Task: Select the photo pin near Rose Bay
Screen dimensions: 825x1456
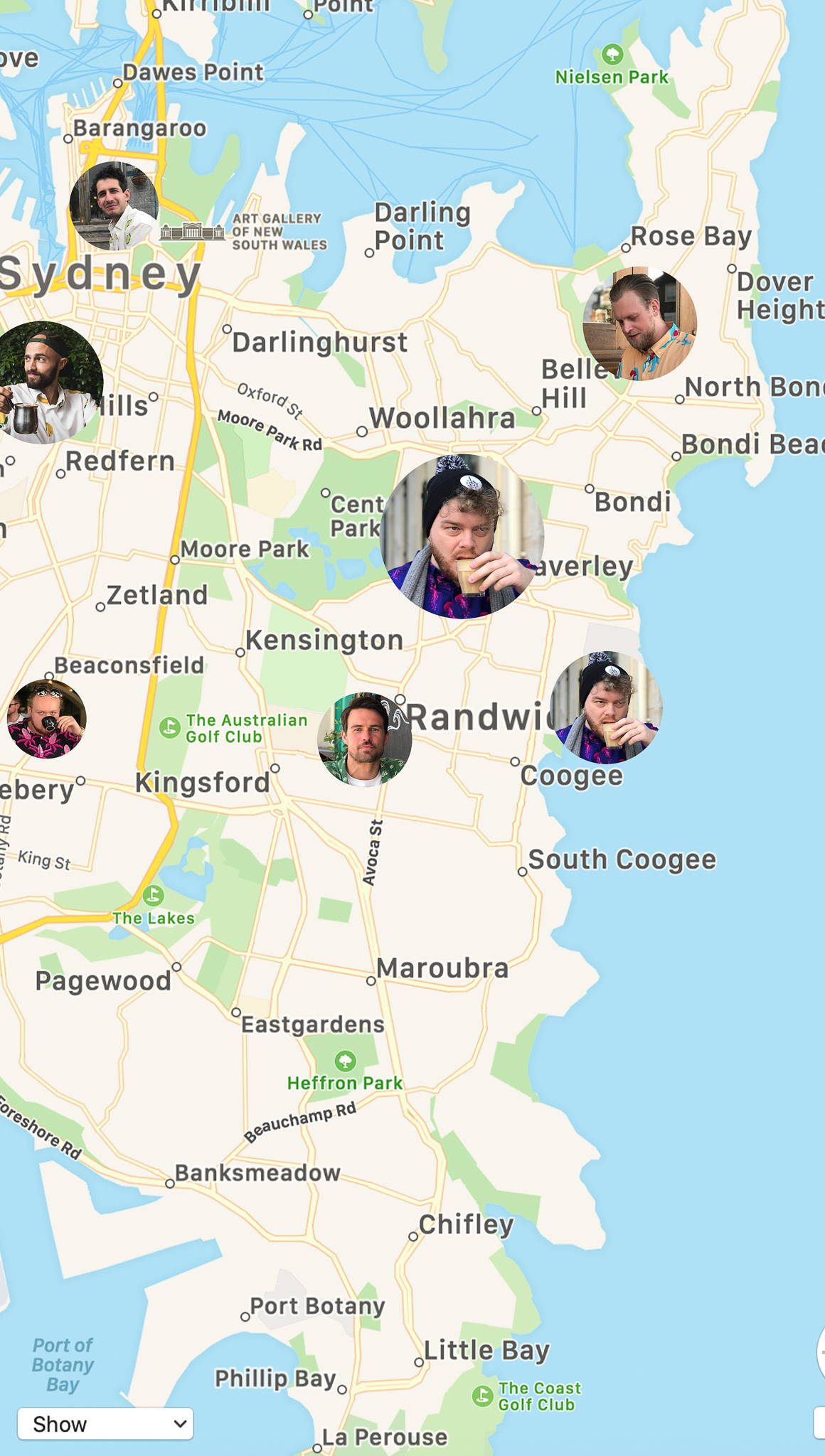Action: coord(639,323)
